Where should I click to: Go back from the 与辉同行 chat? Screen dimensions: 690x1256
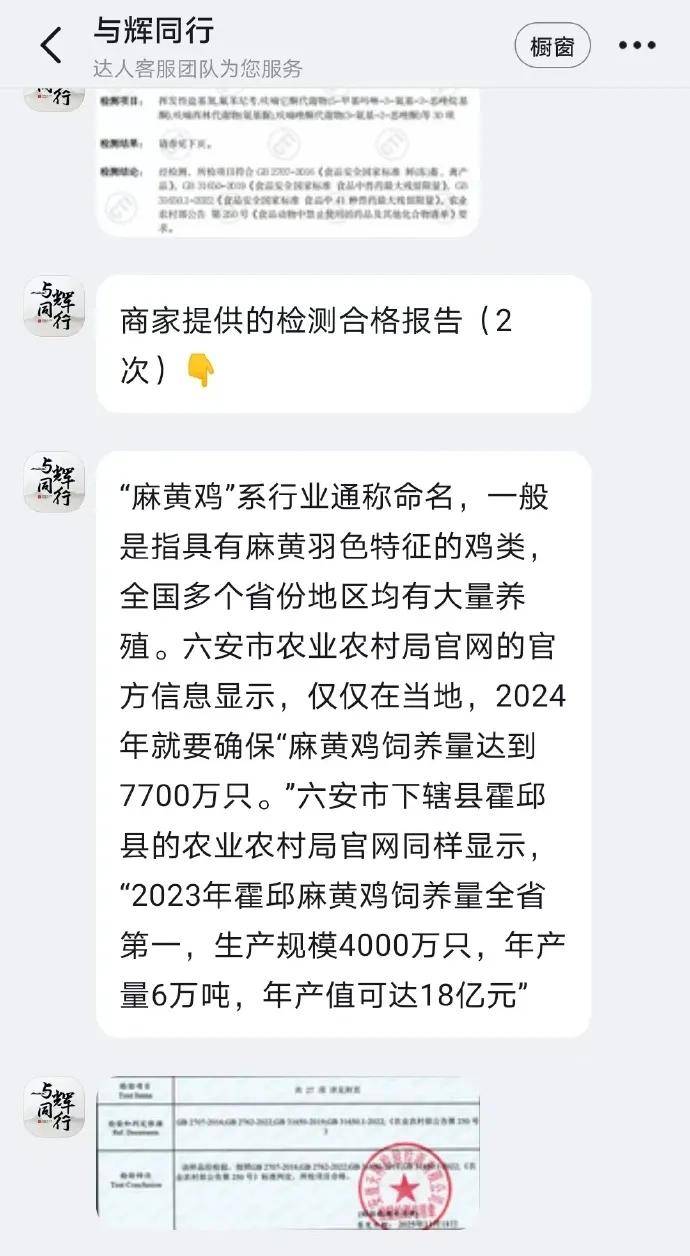51,46
